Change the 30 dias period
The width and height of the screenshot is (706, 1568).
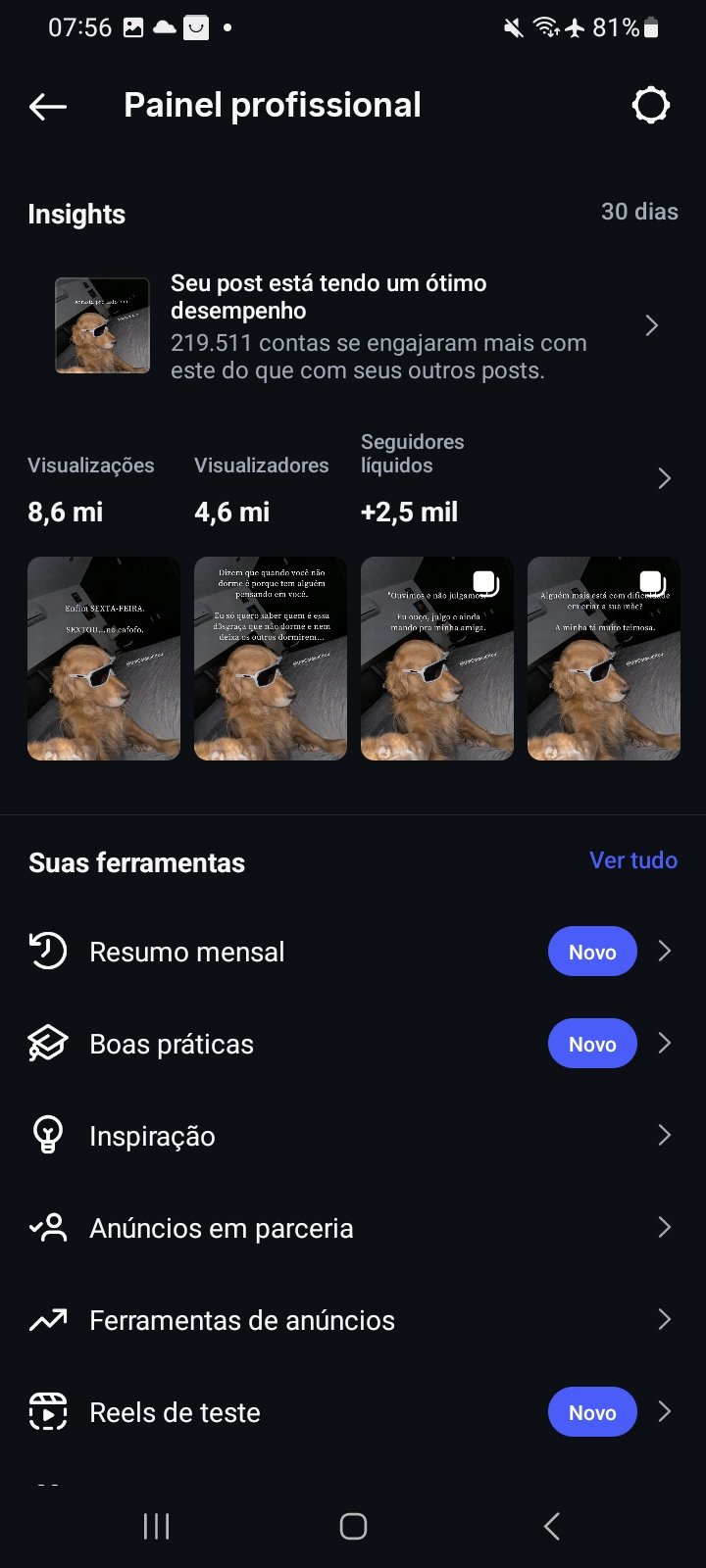click(639, 212)
